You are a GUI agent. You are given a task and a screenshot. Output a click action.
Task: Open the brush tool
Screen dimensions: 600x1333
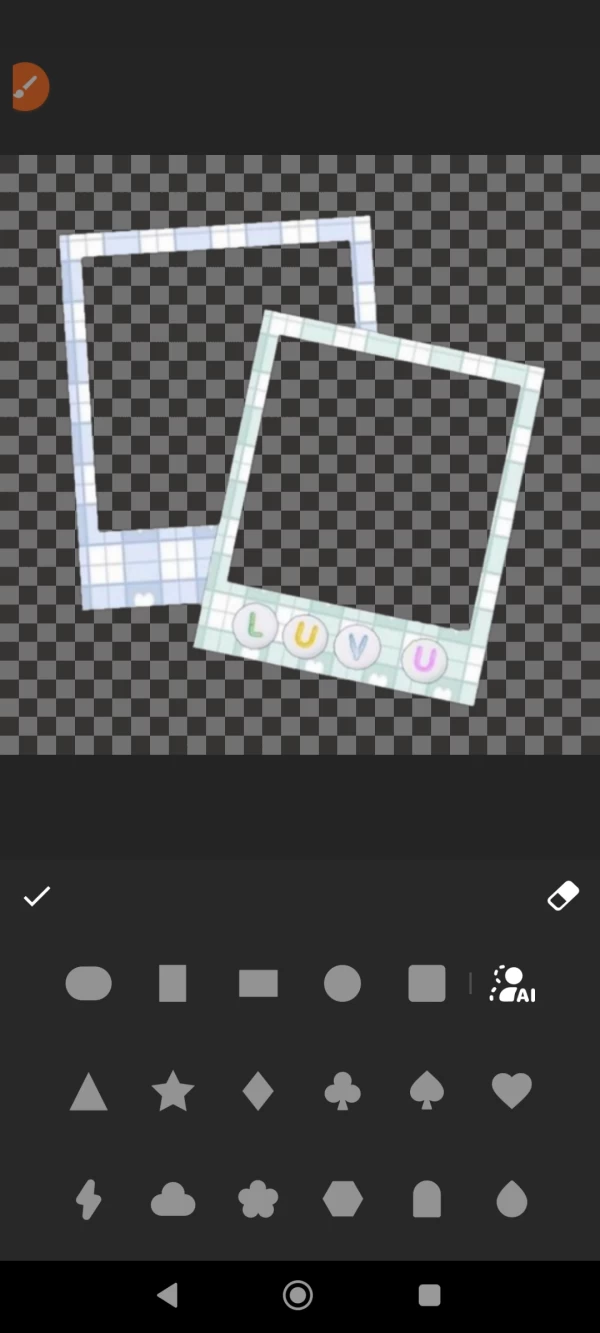(x=28, y=87)
